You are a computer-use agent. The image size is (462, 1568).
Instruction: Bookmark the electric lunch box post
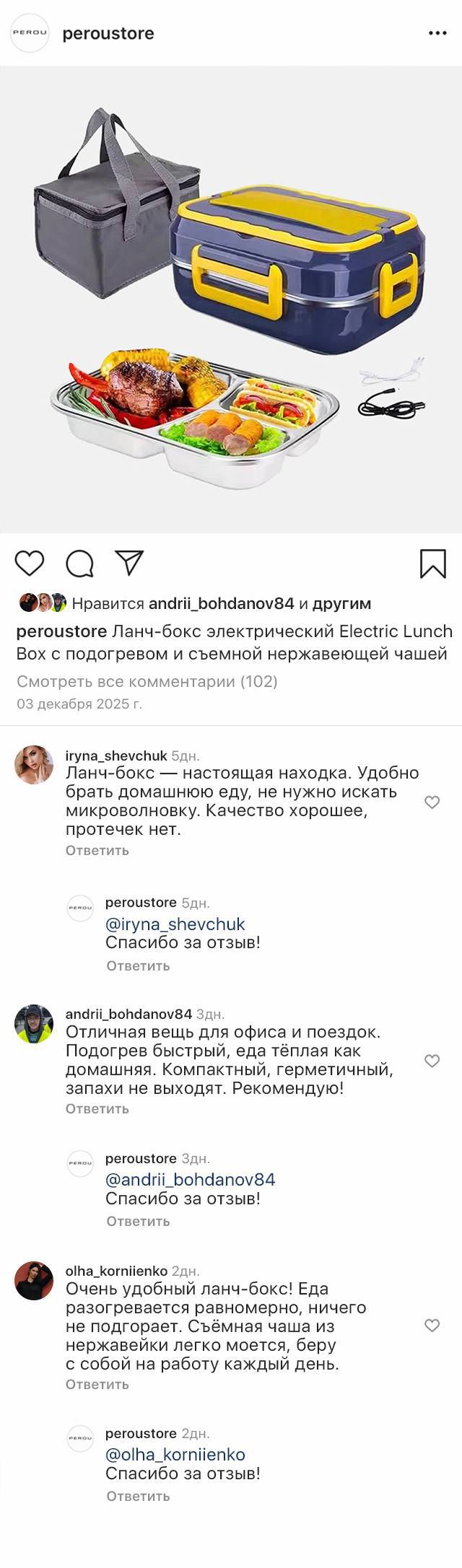click(x=433, y=564)
